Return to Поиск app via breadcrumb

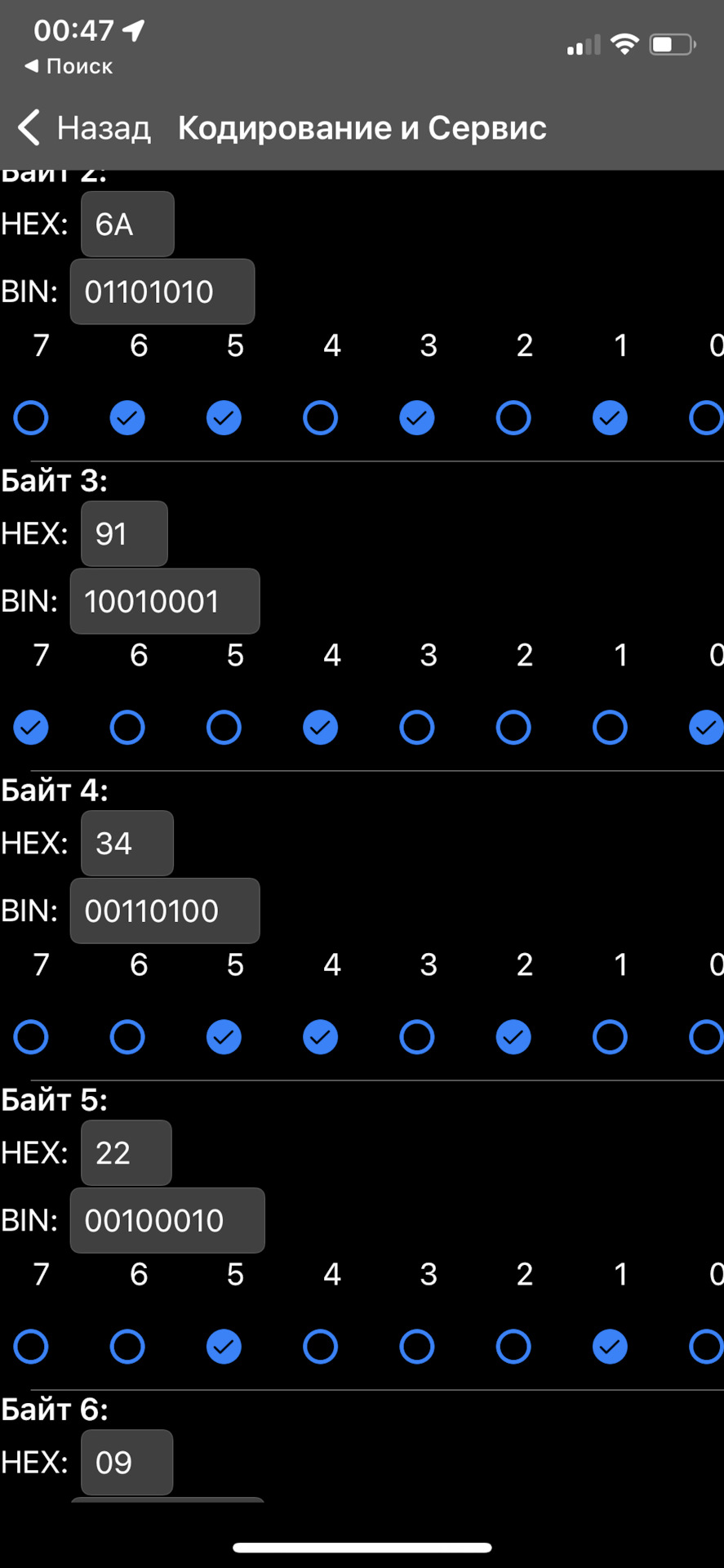click(69, 66)
